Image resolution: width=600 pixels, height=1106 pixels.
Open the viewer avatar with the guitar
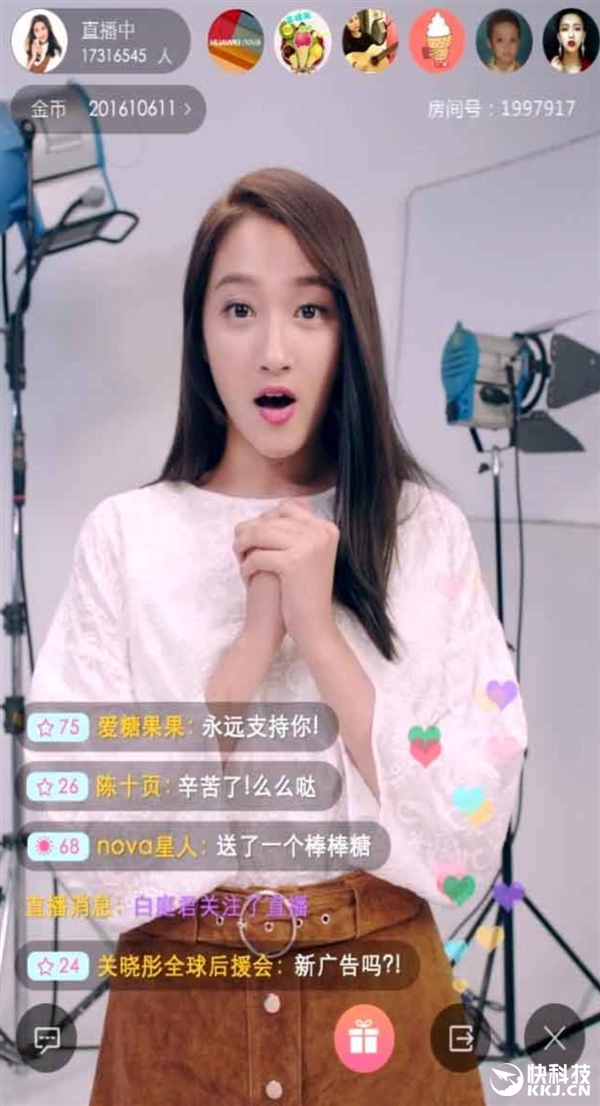click(x=370, y=41)
